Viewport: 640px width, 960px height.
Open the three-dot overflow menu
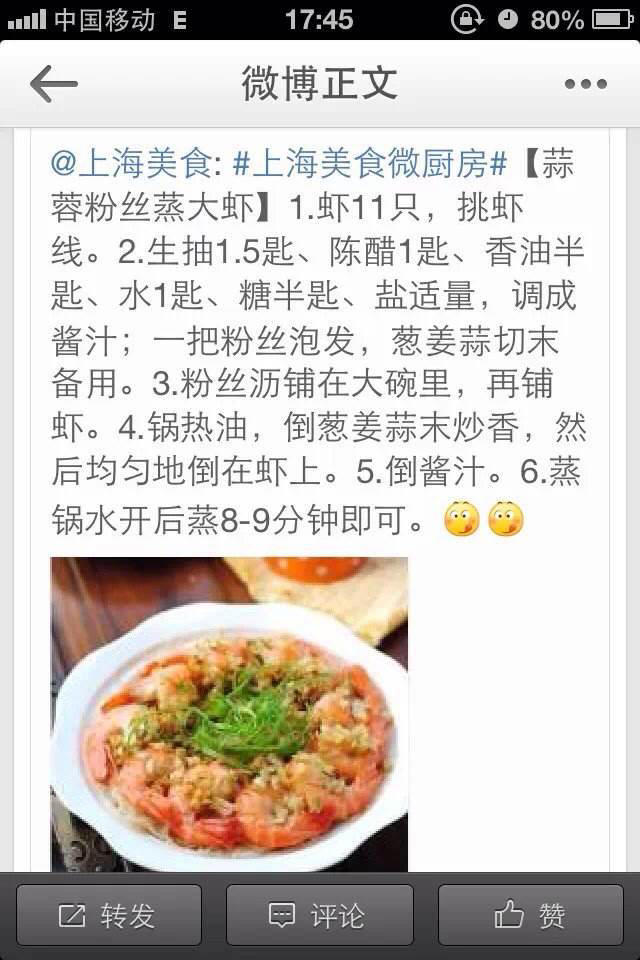click(586, 85)
